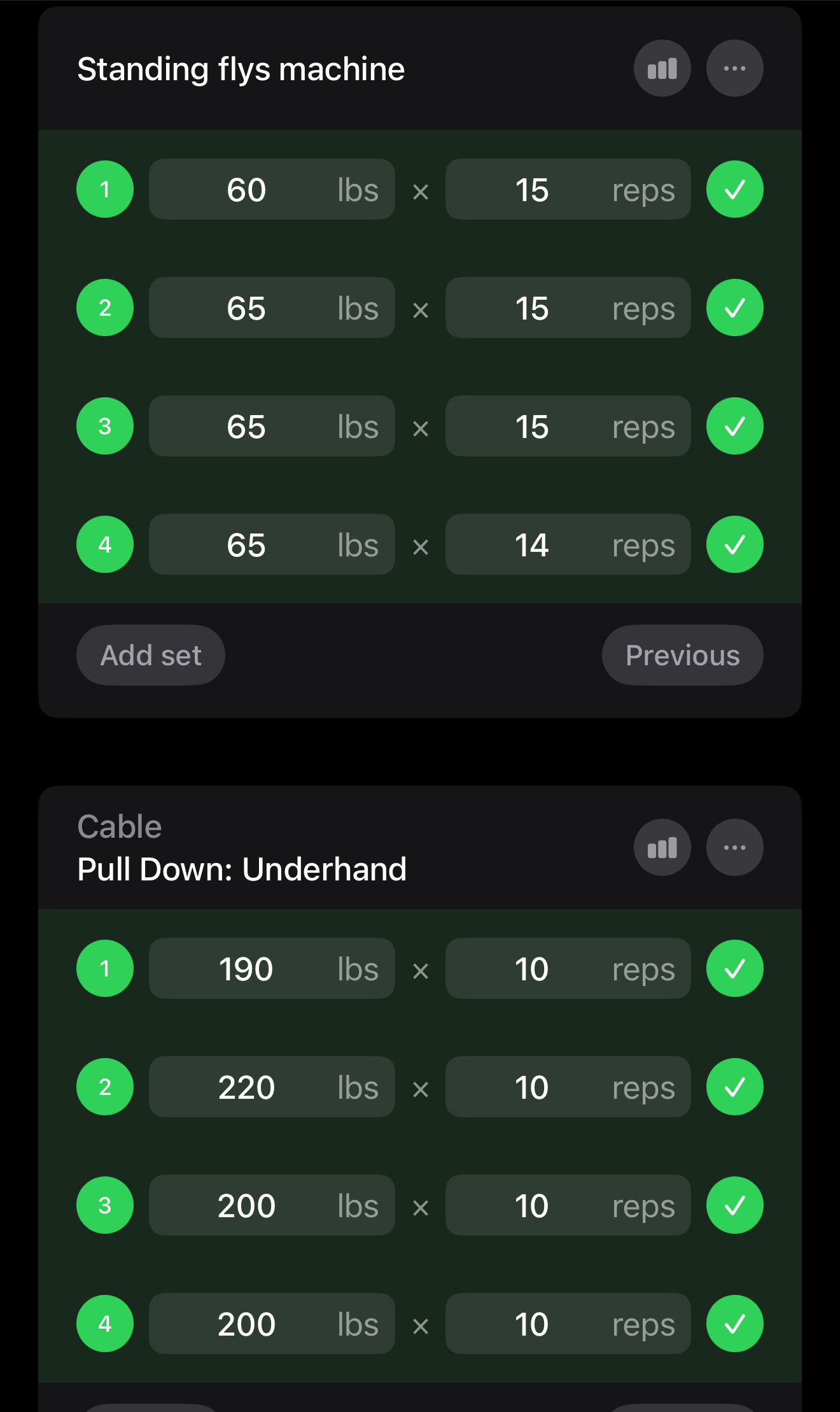
Task: Select set number 2 of Pull Down: Underhand
Action: pyautogui.click(x=105, y=1087)
